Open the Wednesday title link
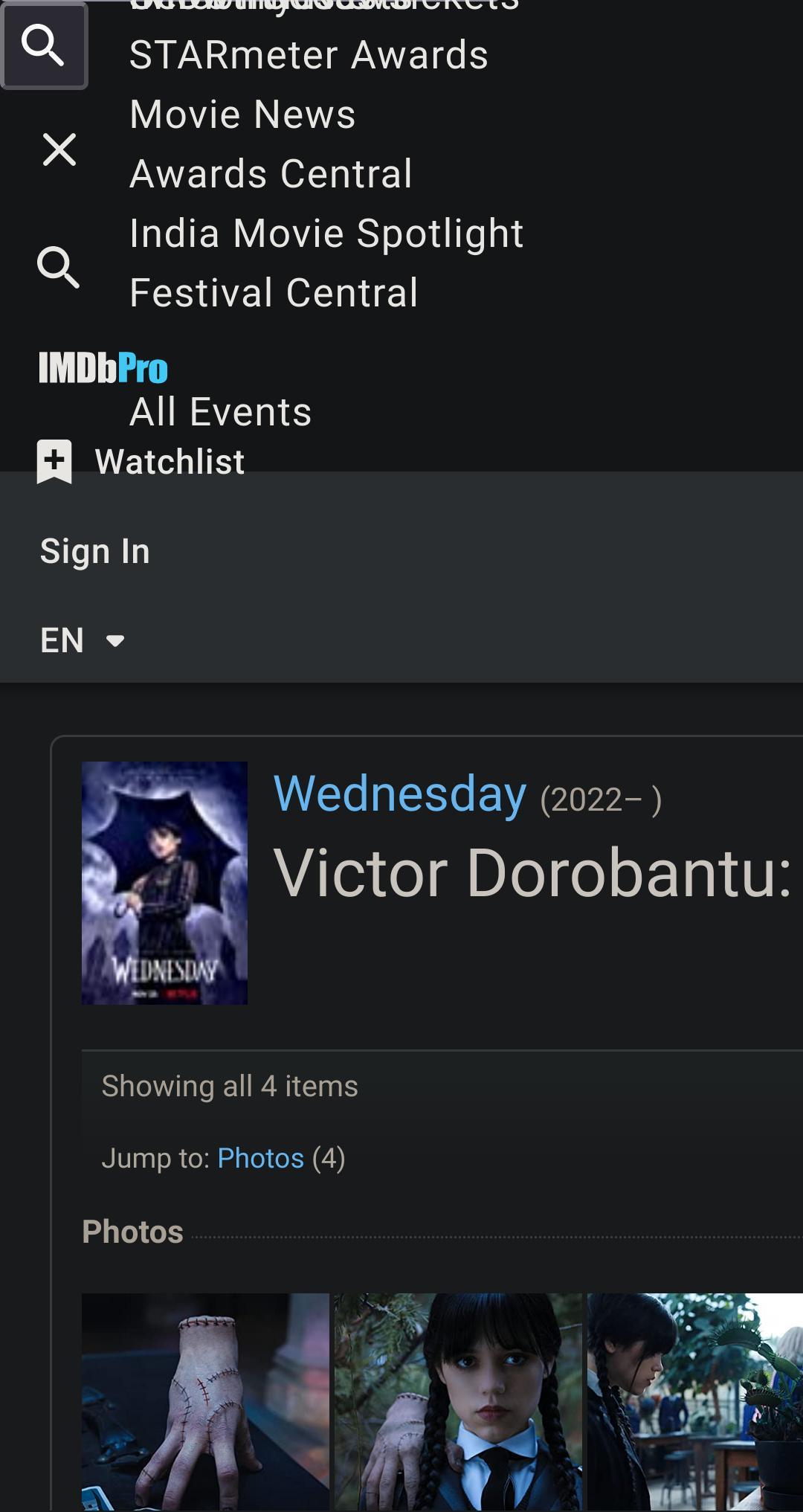Viewport: 803px width, 1512px height. 400,794
